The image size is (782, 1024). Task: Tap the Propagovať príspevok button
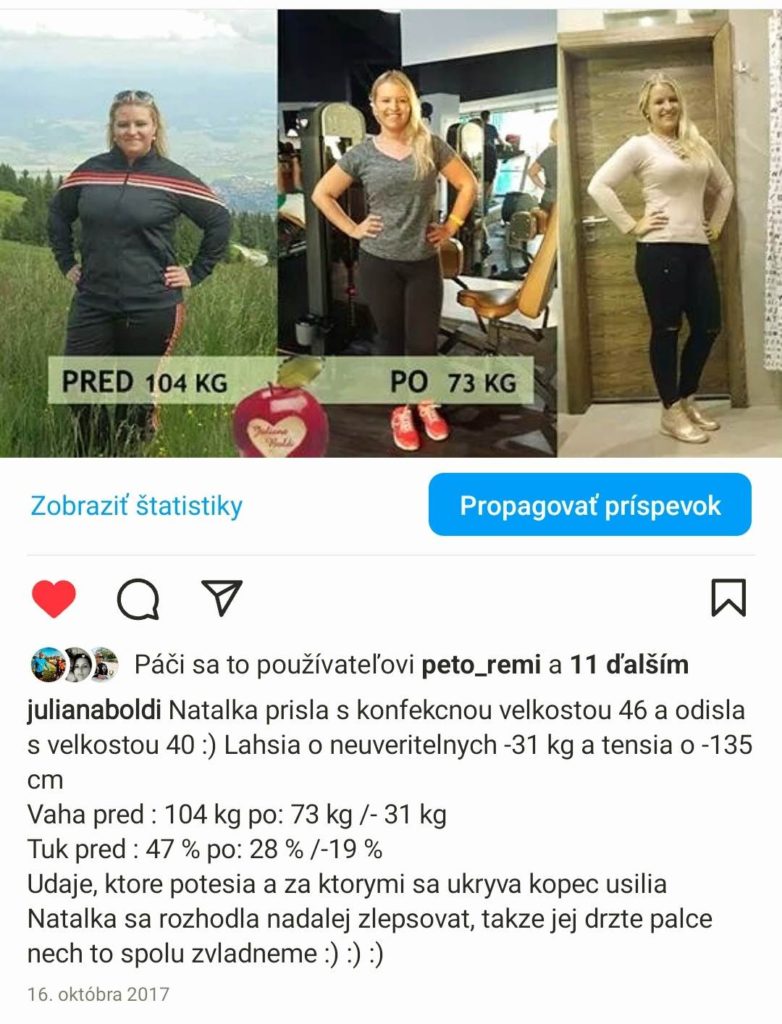click(589, 505)
